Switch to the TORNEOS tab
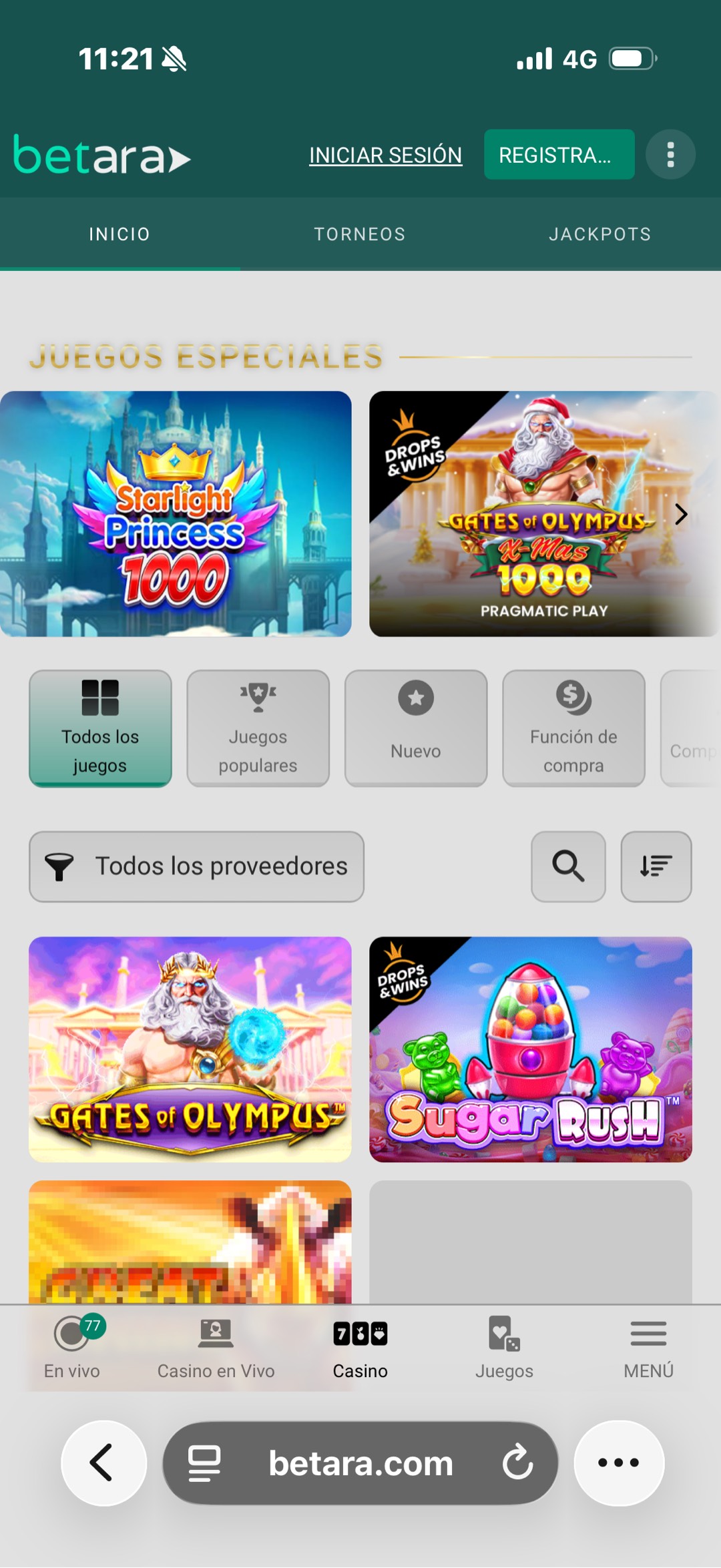This screenshot has height=1568, width=721. point(360,234)
